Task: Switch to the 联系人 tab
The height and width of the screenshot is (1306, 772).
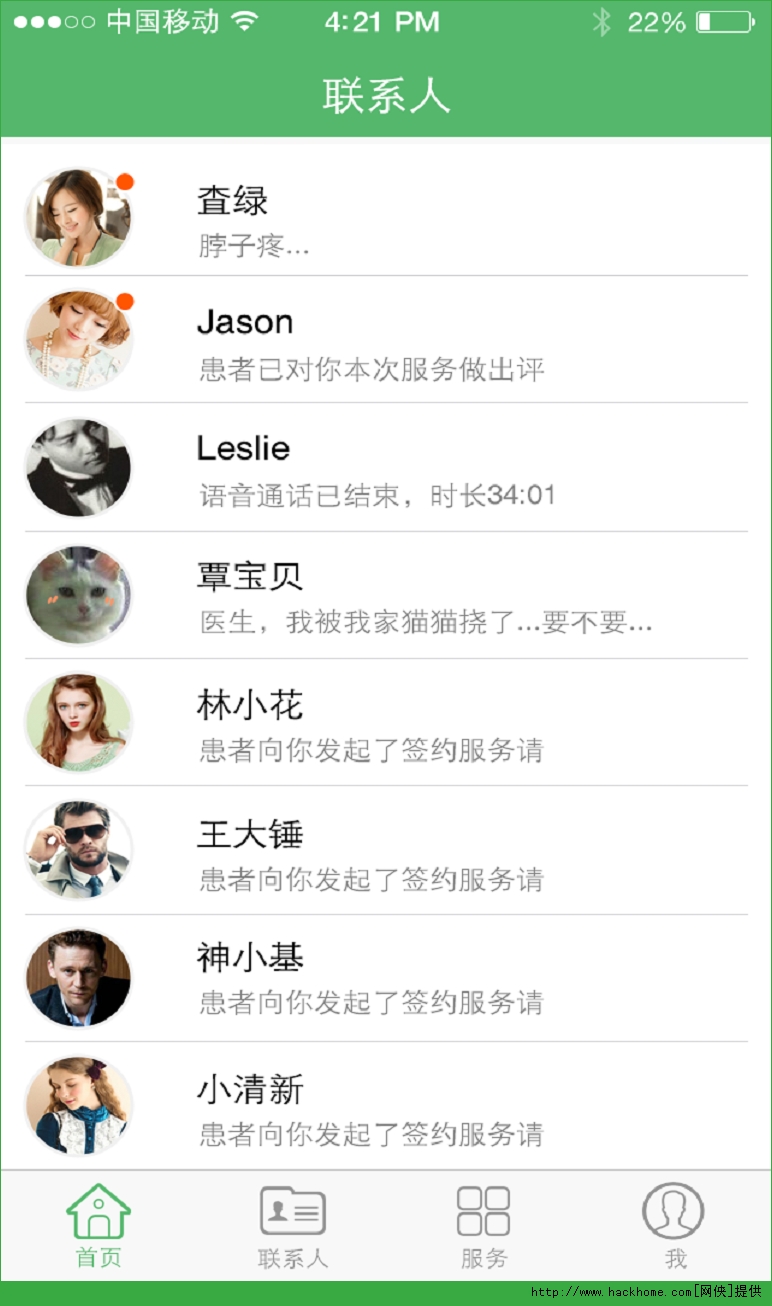Action: [292, 1226]
